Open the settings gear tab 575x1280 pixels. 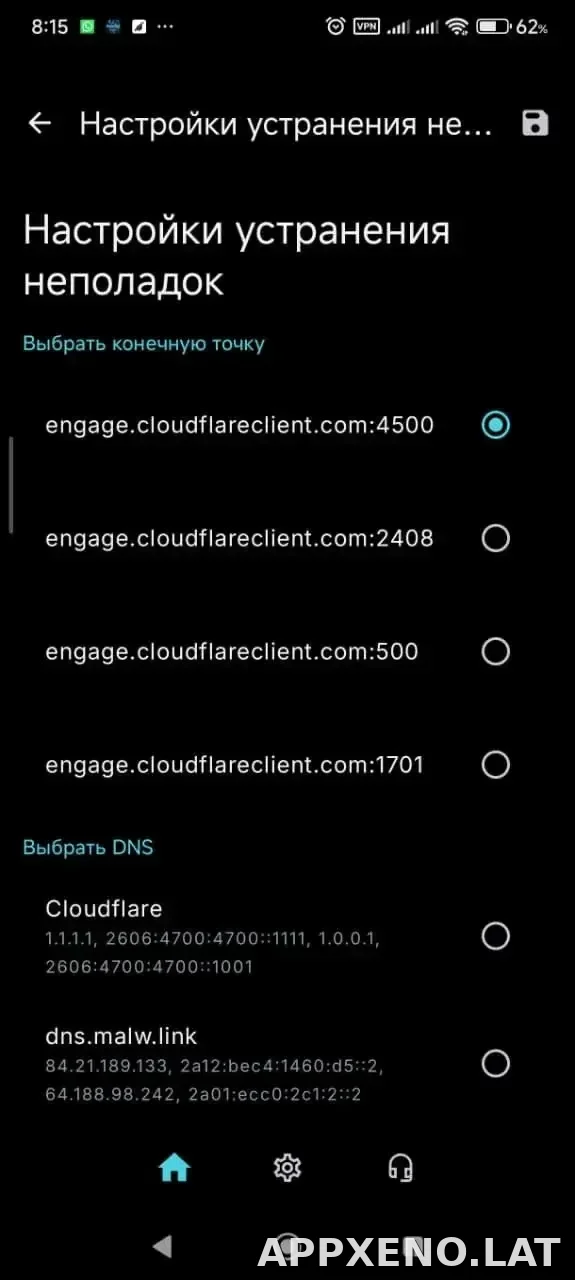click(x=288, y=1167)
